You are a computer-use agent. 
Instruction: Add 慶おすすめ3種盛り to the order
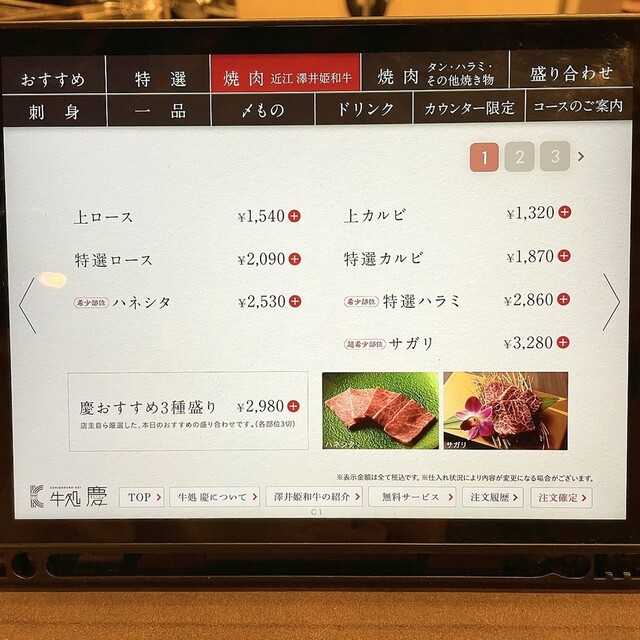293,406
